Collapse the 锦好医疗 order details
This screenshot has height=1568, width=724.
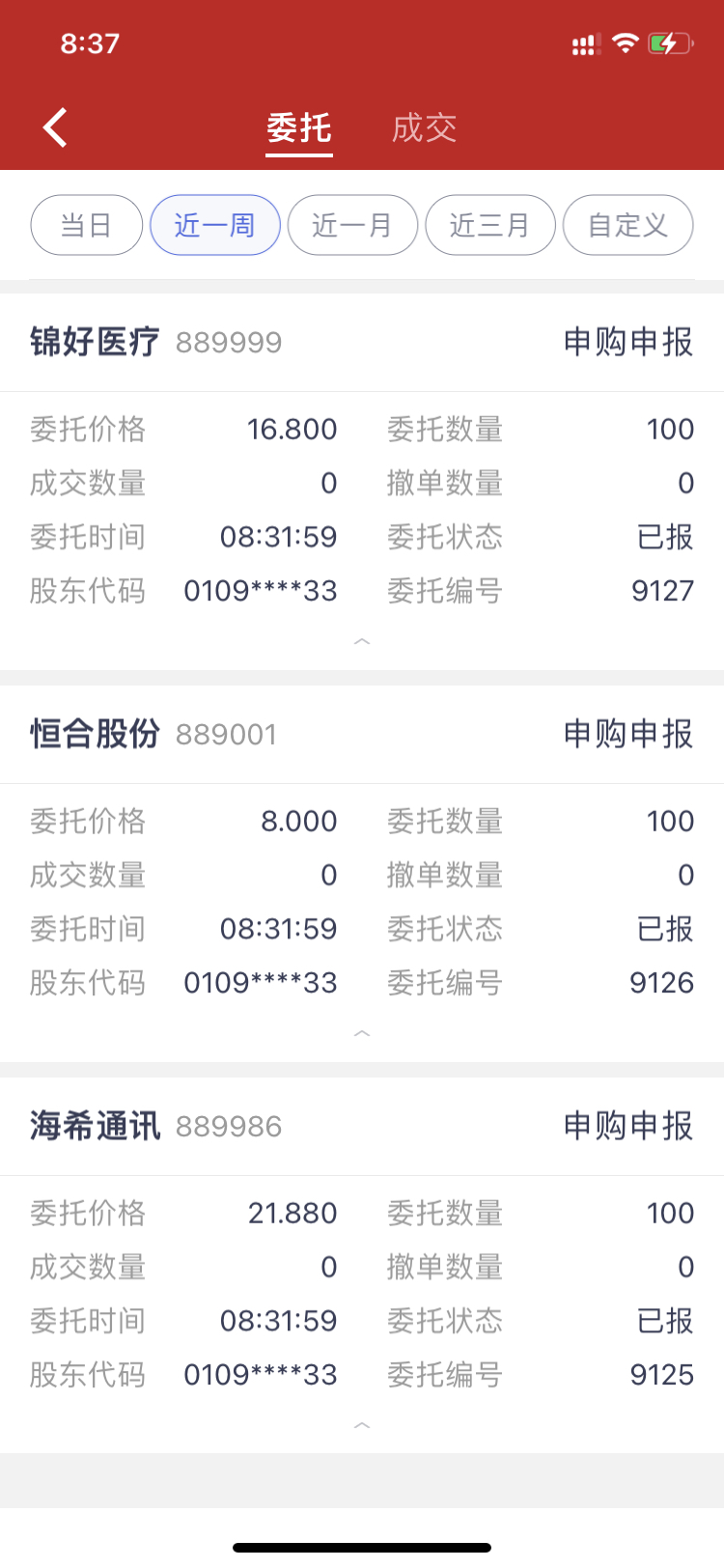(362, 641)
